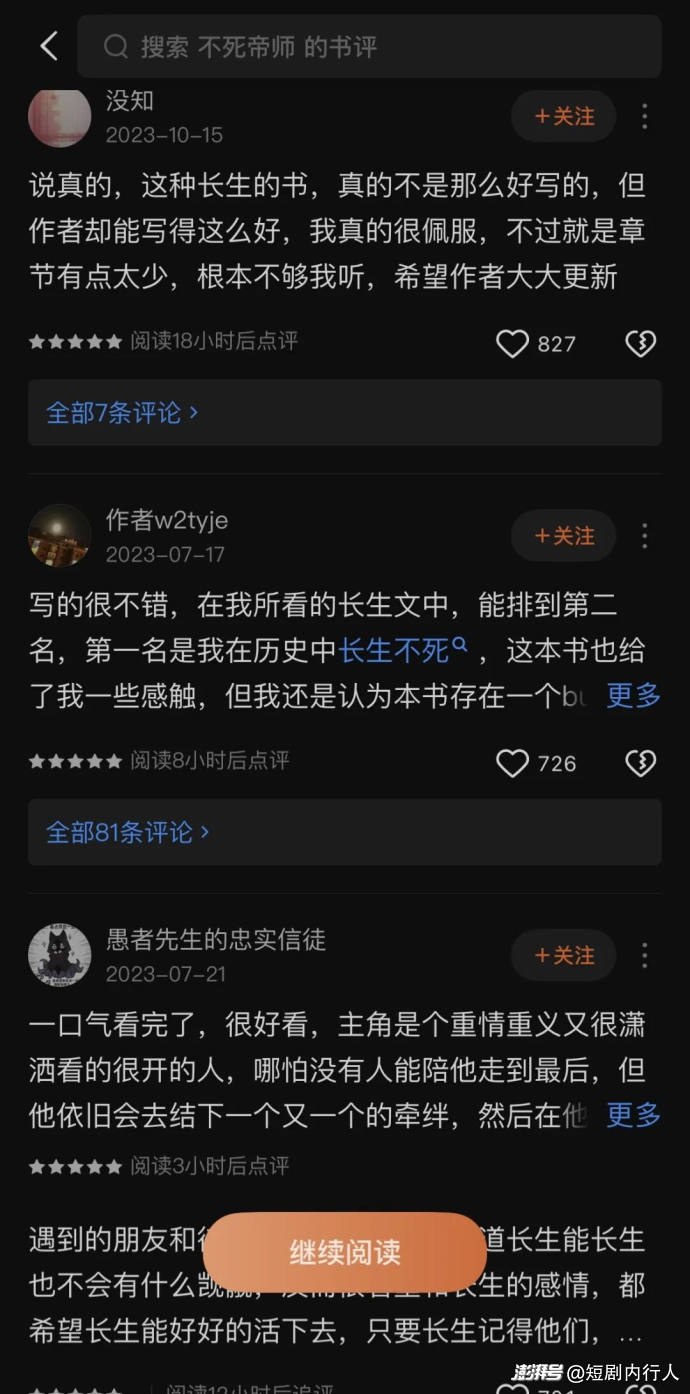Open 全部7条评论 under 没知's review
Viewport: 690px width, 1394px height.
122,412
